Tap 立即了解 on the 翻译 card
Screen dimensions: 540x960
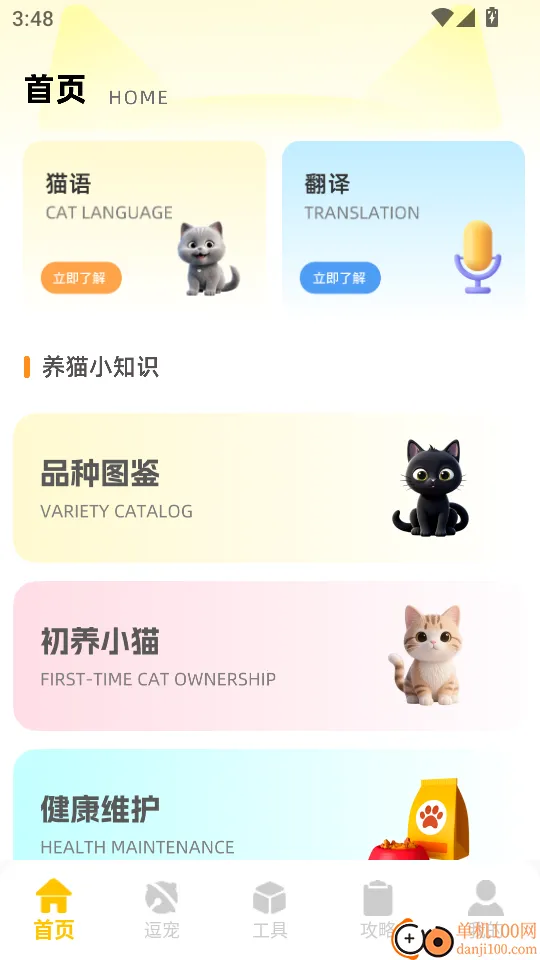(x=340, y=278)
